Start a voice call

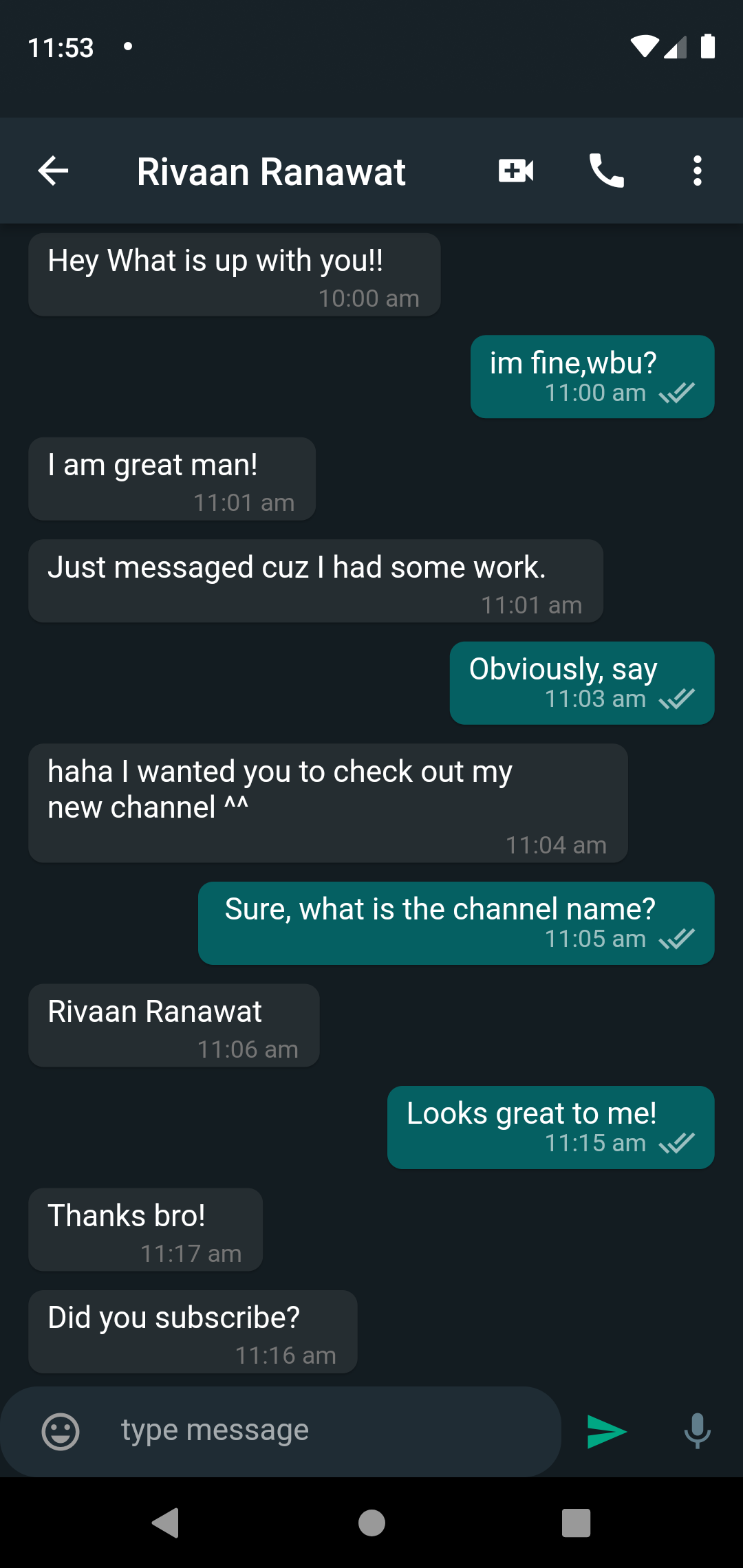tap(606, 170)
